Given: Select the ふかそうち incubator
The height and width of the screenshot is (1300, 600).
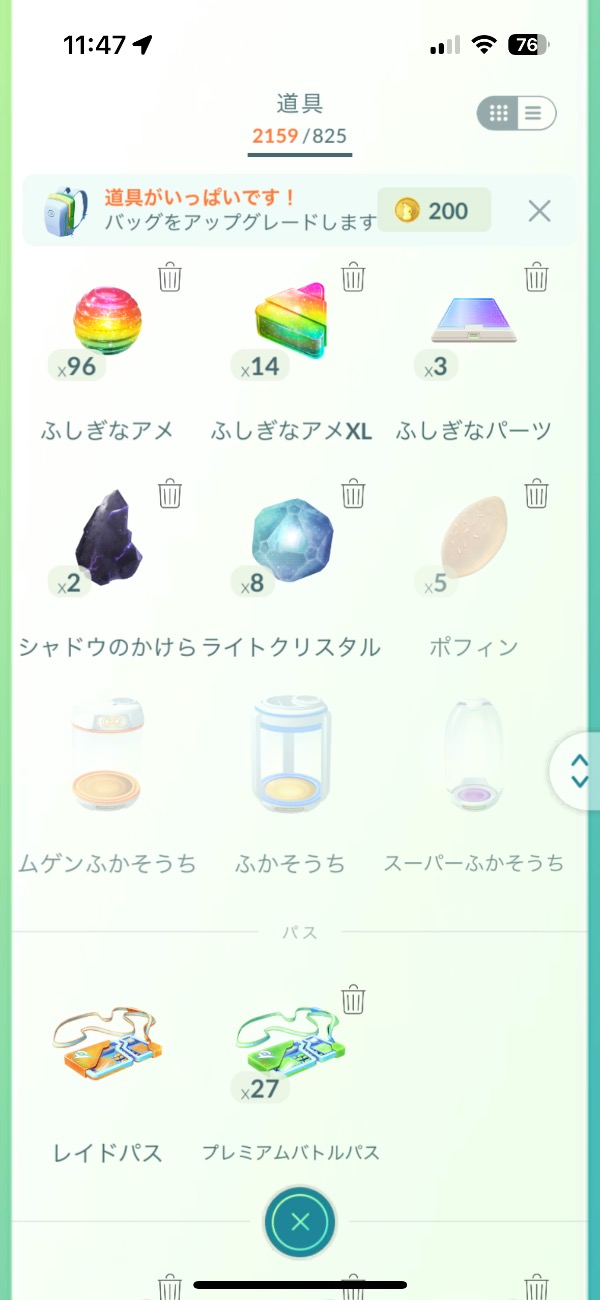Looking at the screenshot, I should click(x=290, y=760).
